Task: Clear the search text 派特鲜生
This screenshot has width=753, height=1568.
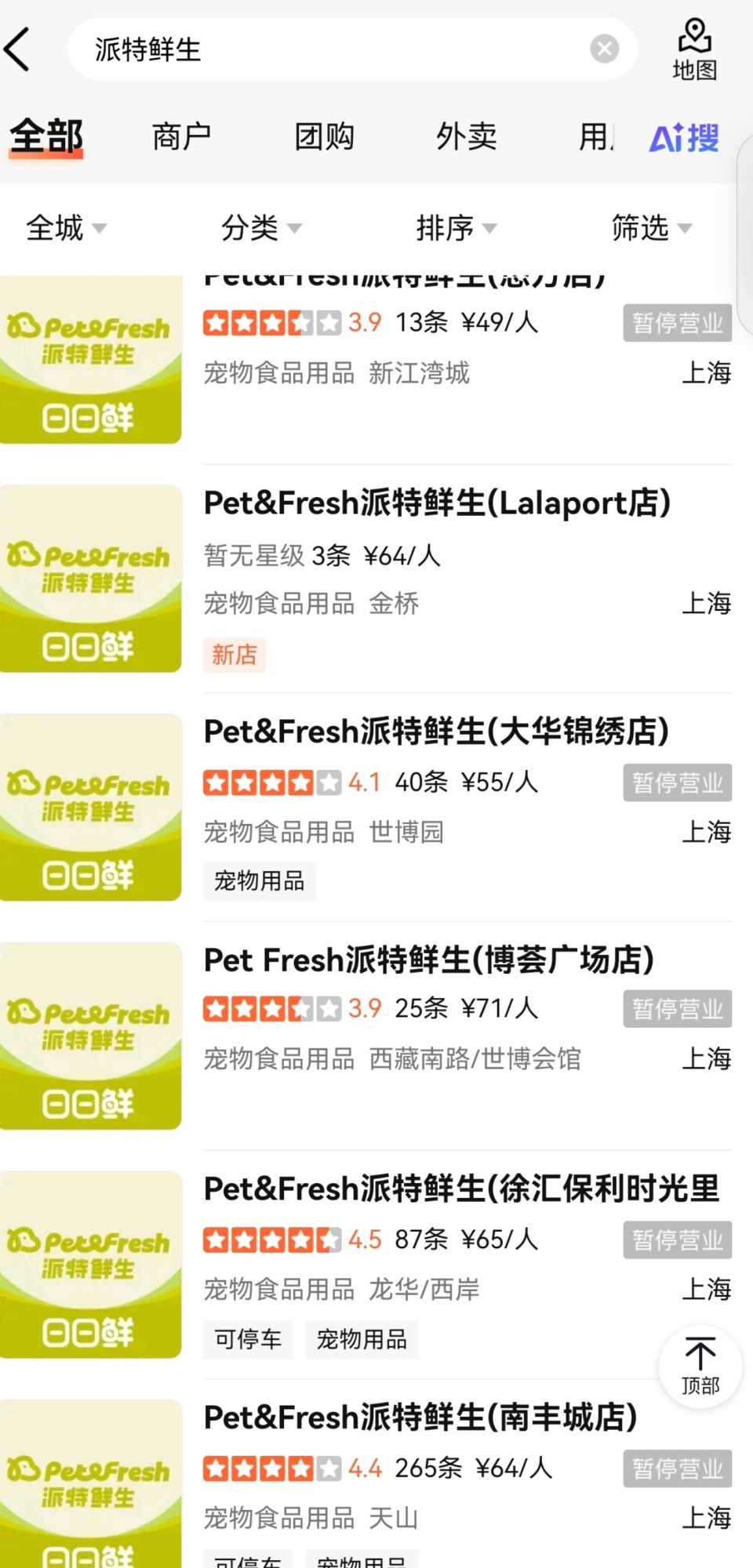Action: 604,49
